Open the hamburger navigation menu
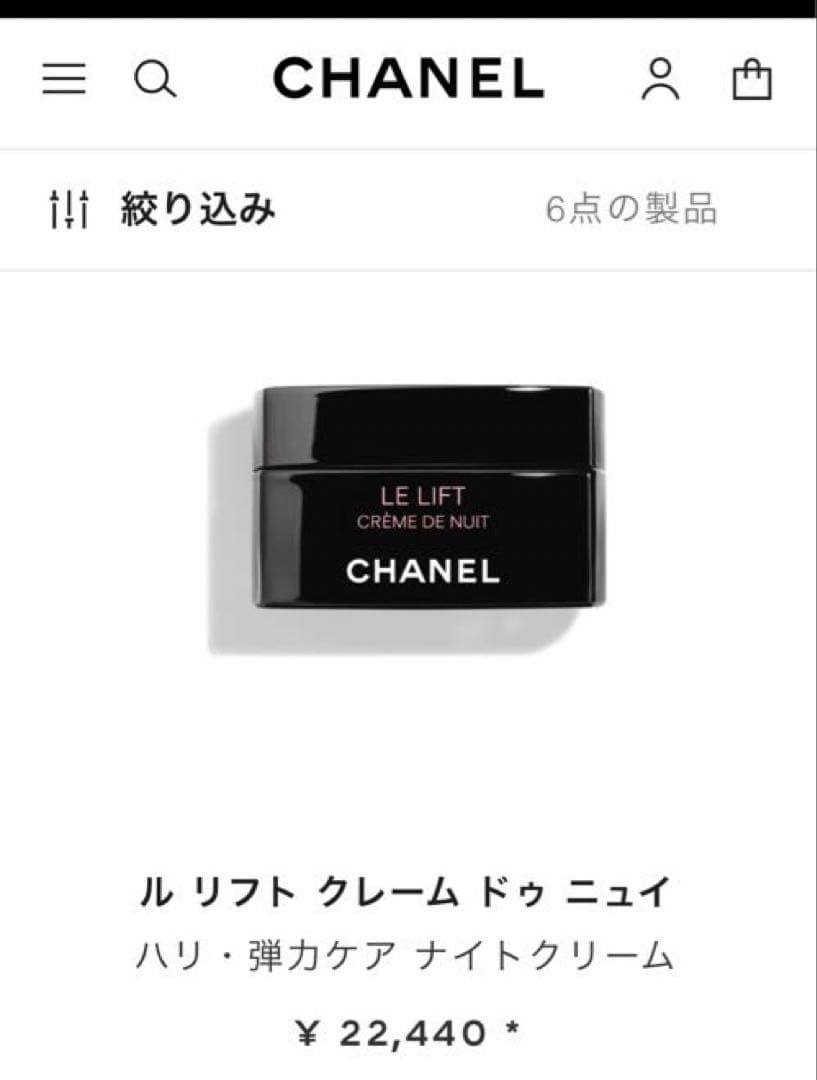Viewport: 817px width, 1080px height. [64, 78]
